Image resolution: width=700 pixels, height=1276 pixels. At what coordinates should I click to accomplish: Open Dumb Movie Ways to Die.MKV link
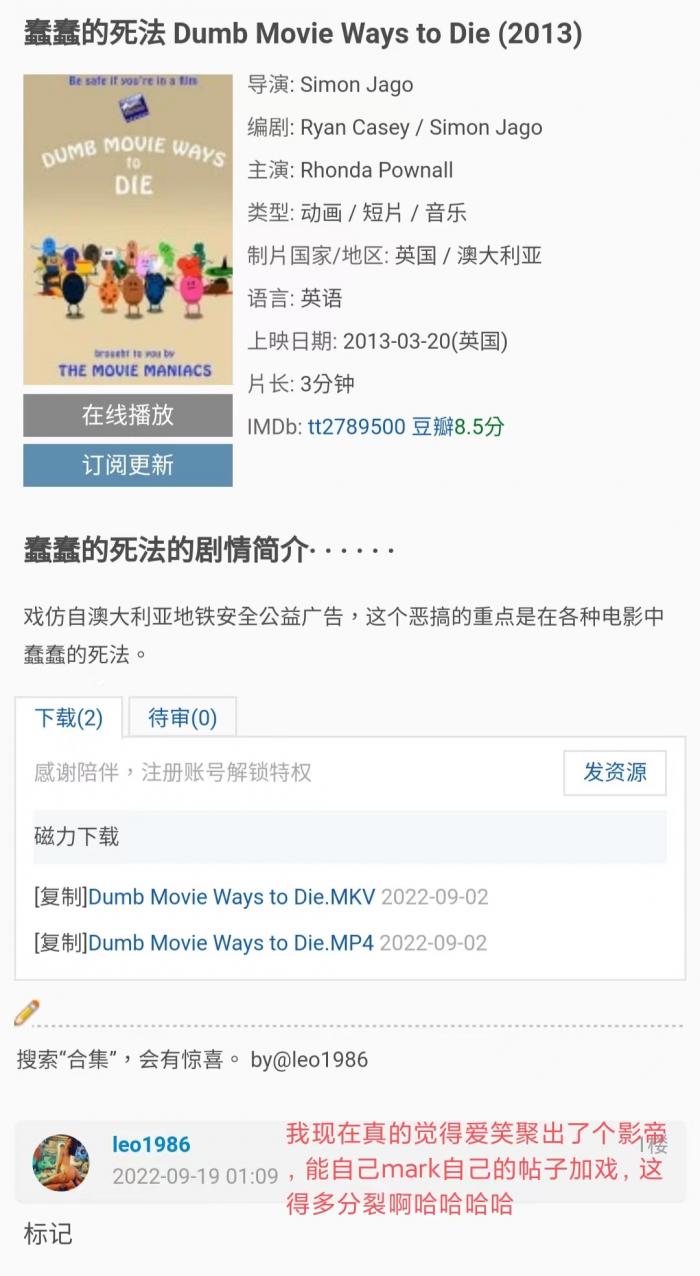pos(232,897)
